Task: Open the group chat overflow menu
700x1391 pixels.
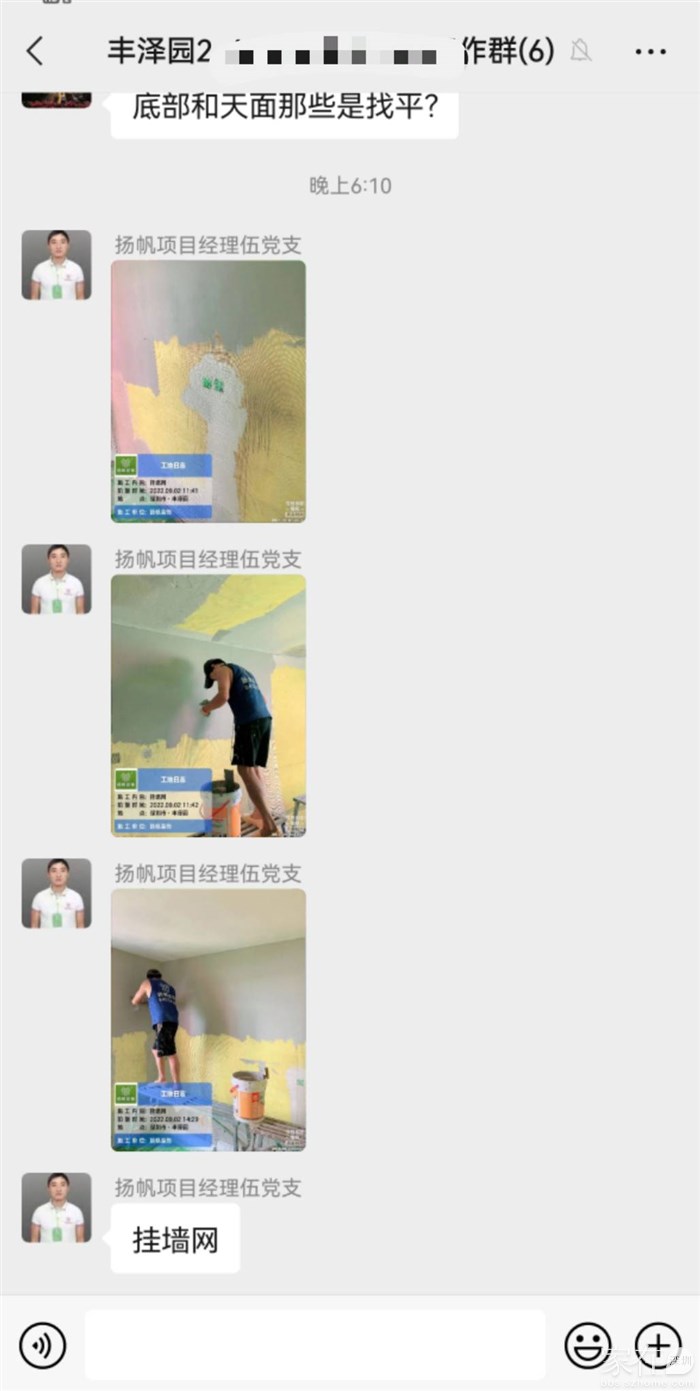Action: point(650,52)
